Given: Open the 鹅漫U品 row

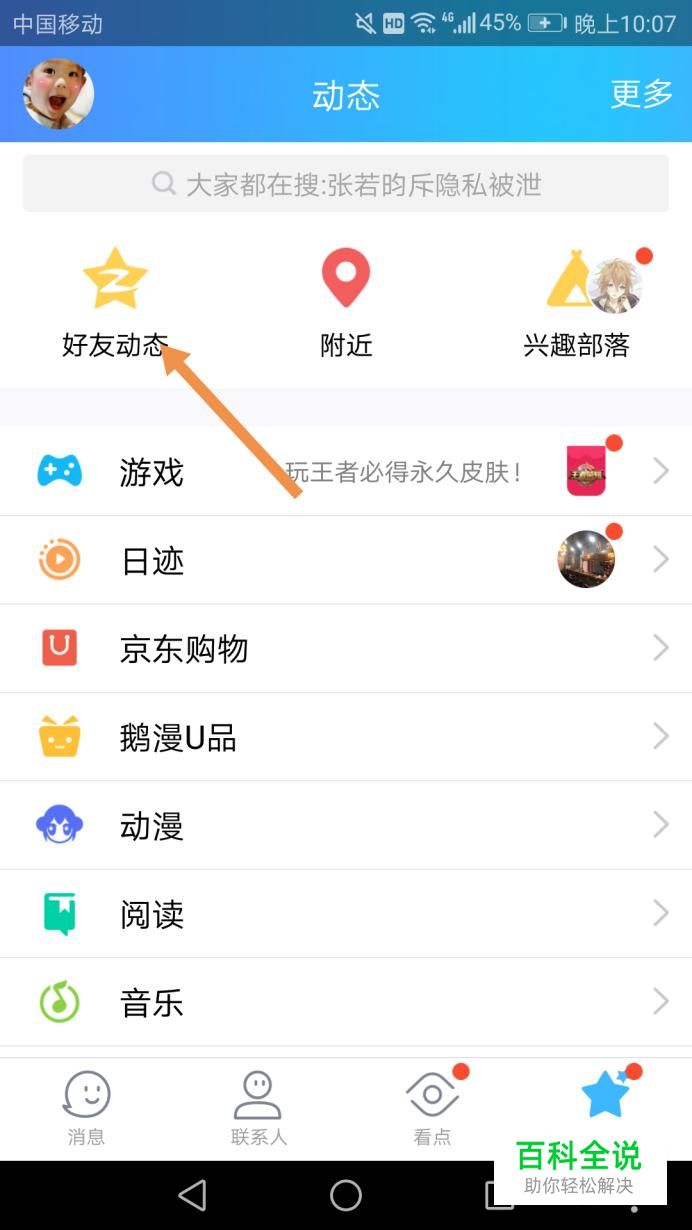Looking at the screenshot, I should point(346,737).
